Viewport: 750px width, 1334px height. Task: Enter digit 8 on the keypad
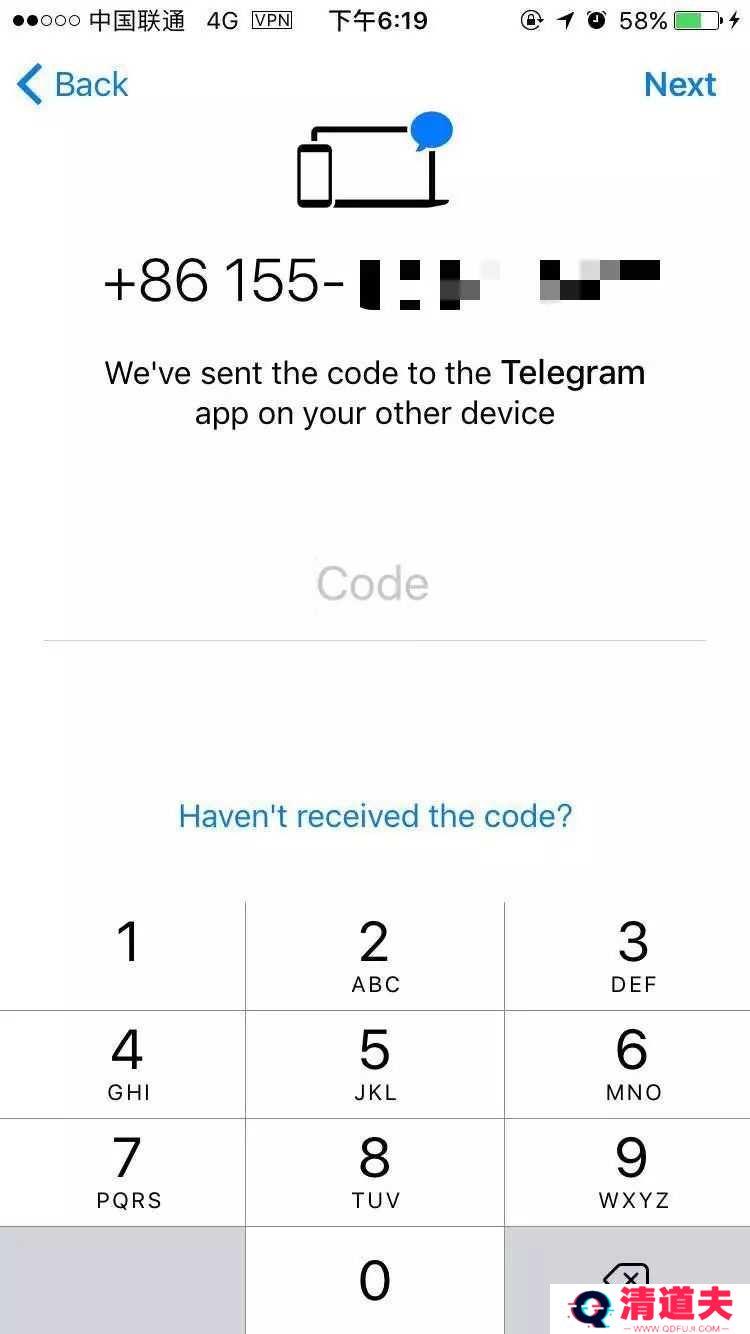[x=375, y=1171]
